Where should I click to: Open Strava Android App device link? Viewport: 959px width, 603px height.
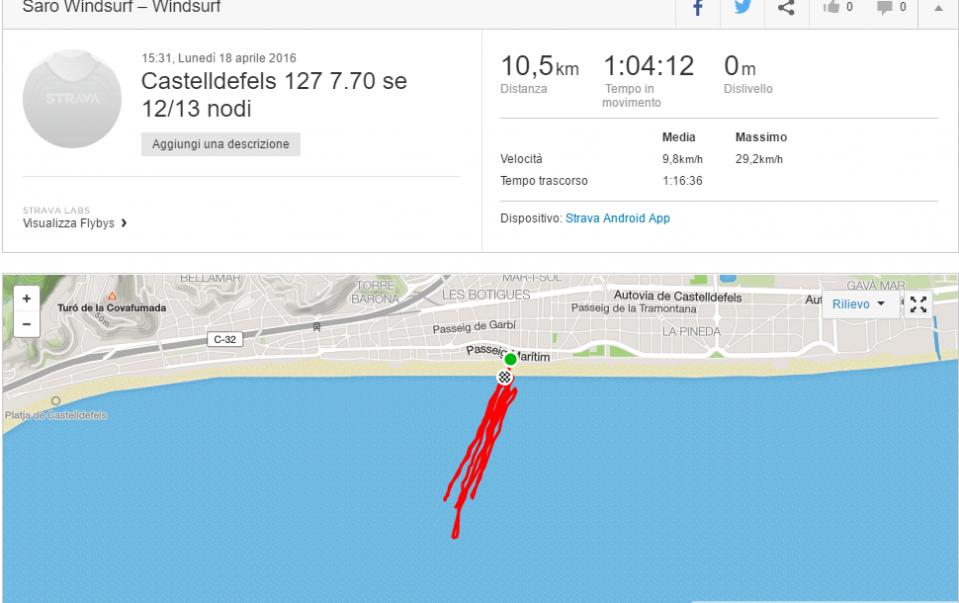pos(617,218)
